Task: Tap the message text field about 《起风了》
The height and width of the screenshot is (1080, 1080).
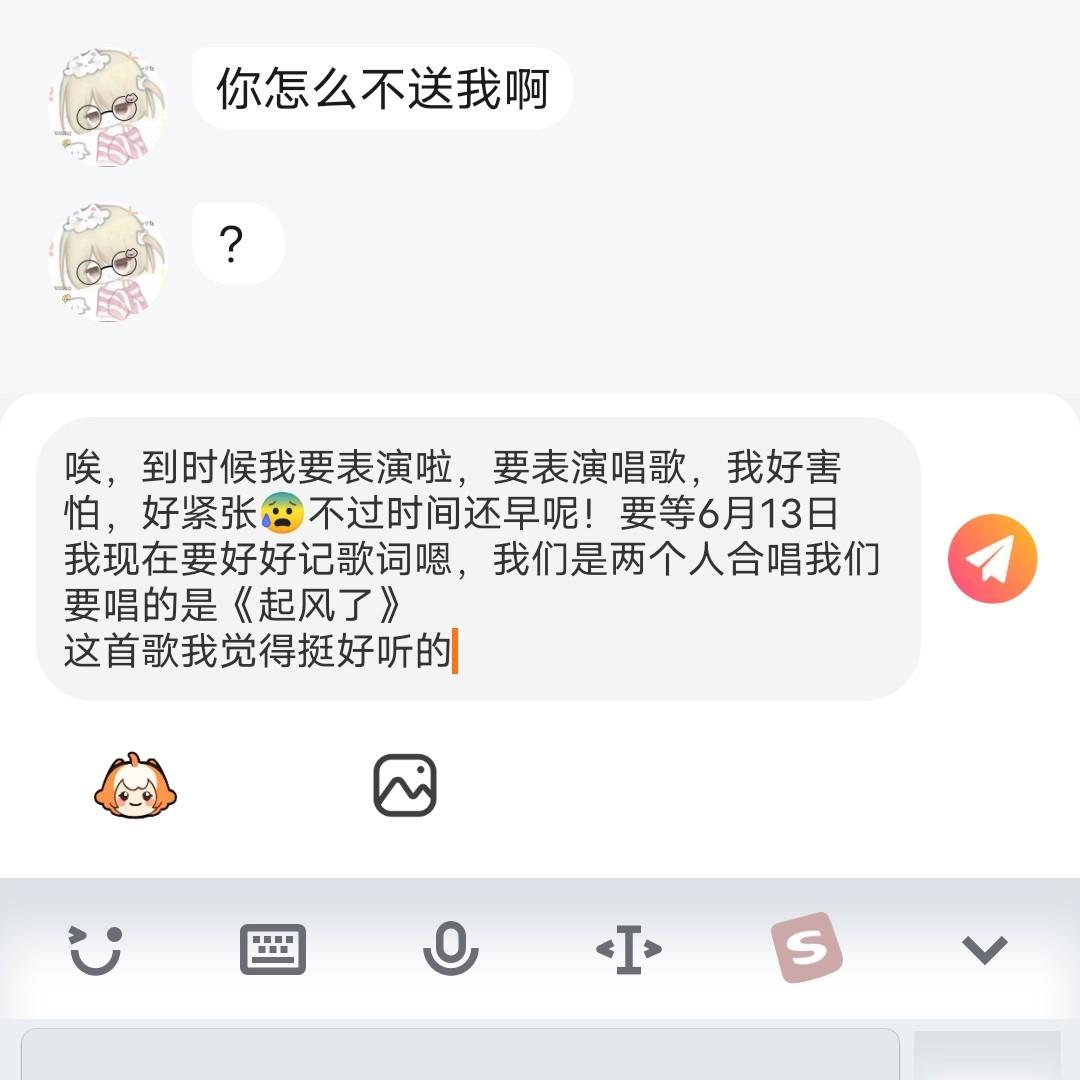Action: pyautogui.click(x=478, y=558)
